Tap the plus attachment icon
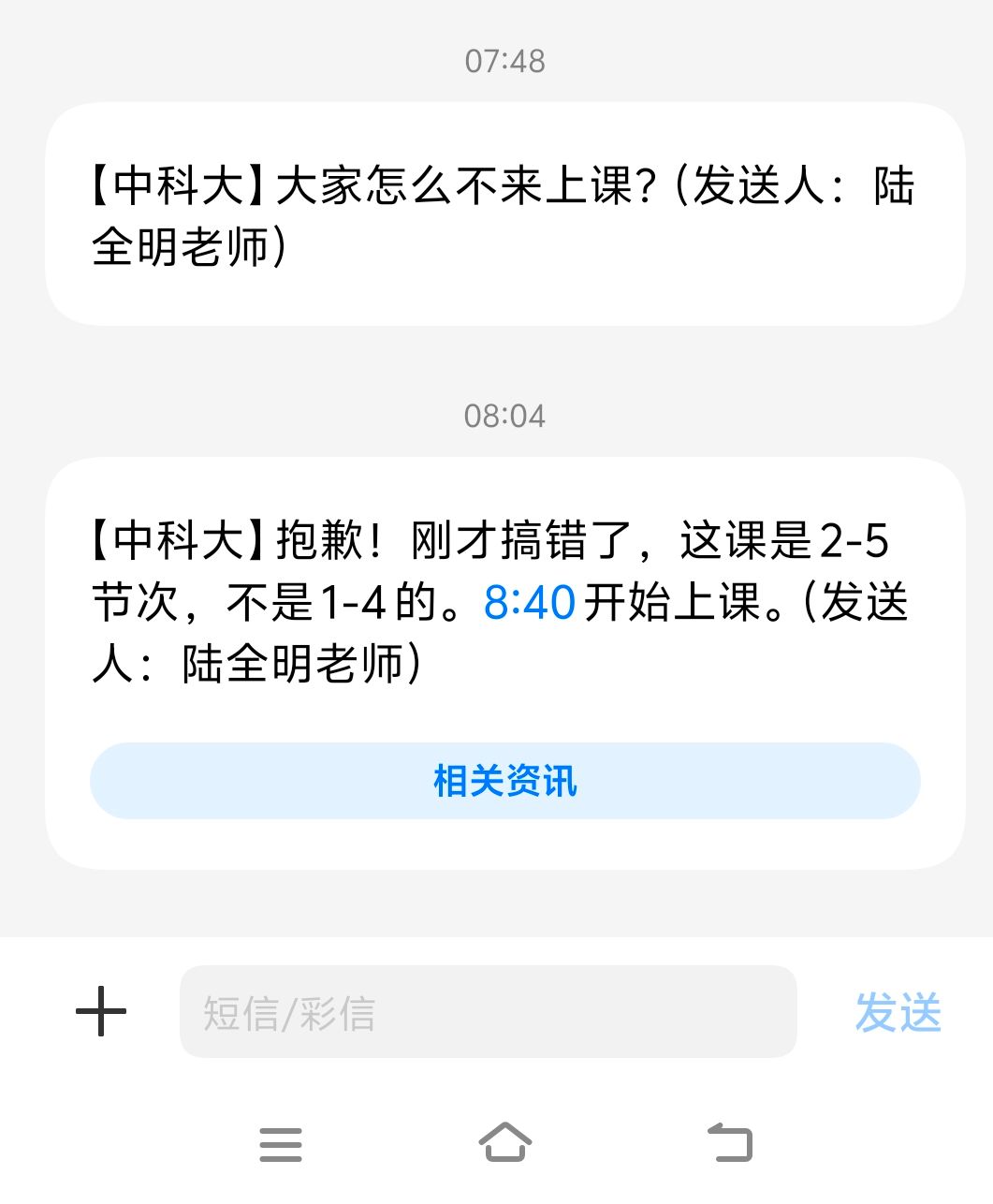The image size is (993, 1204). (x=101, y=1012)
